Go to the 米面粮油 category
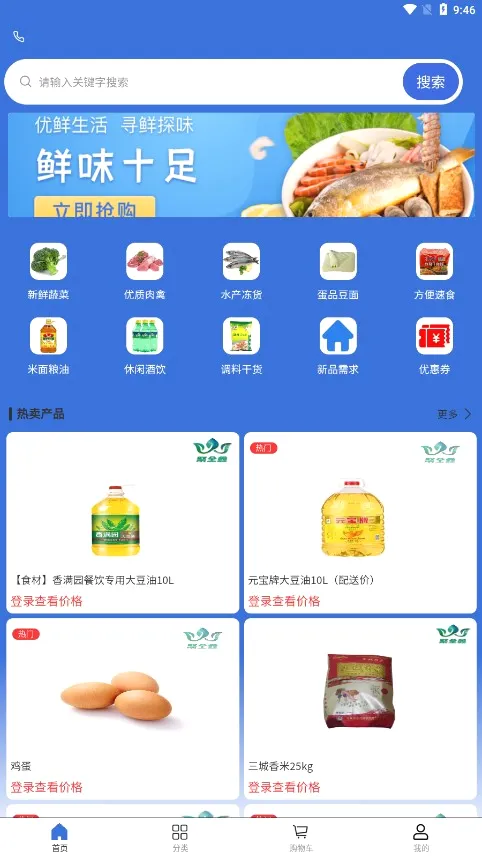482x858 pixels. [48, 346]
